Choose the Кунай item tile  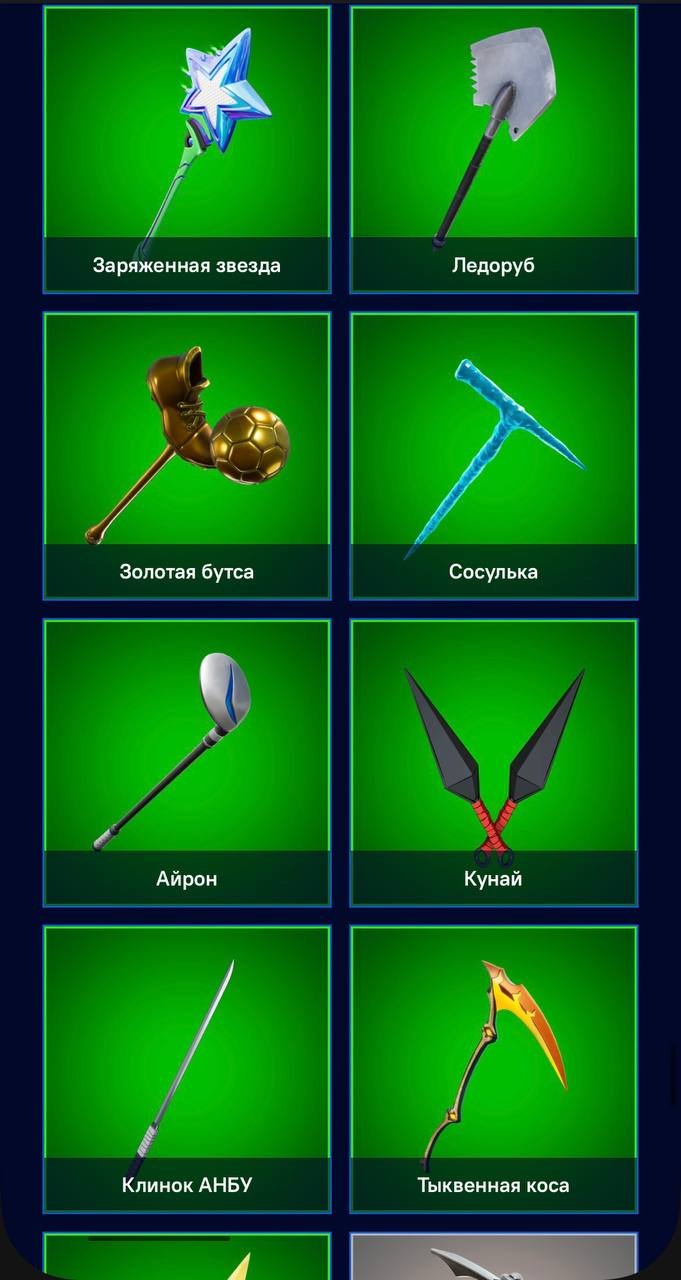tap(494, 762)
